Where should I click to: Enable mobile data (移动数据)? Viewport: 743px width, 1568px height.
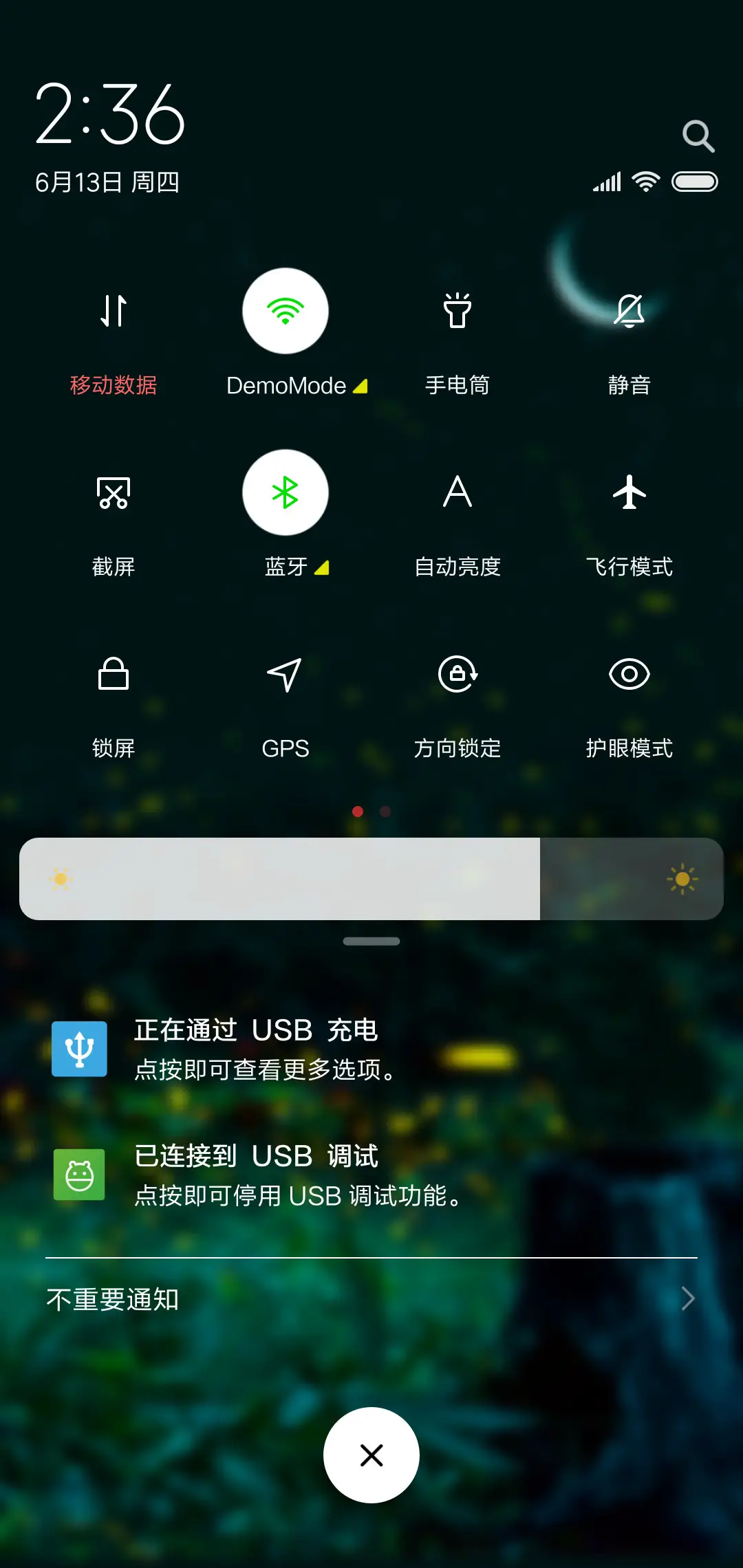coord(113,311)
